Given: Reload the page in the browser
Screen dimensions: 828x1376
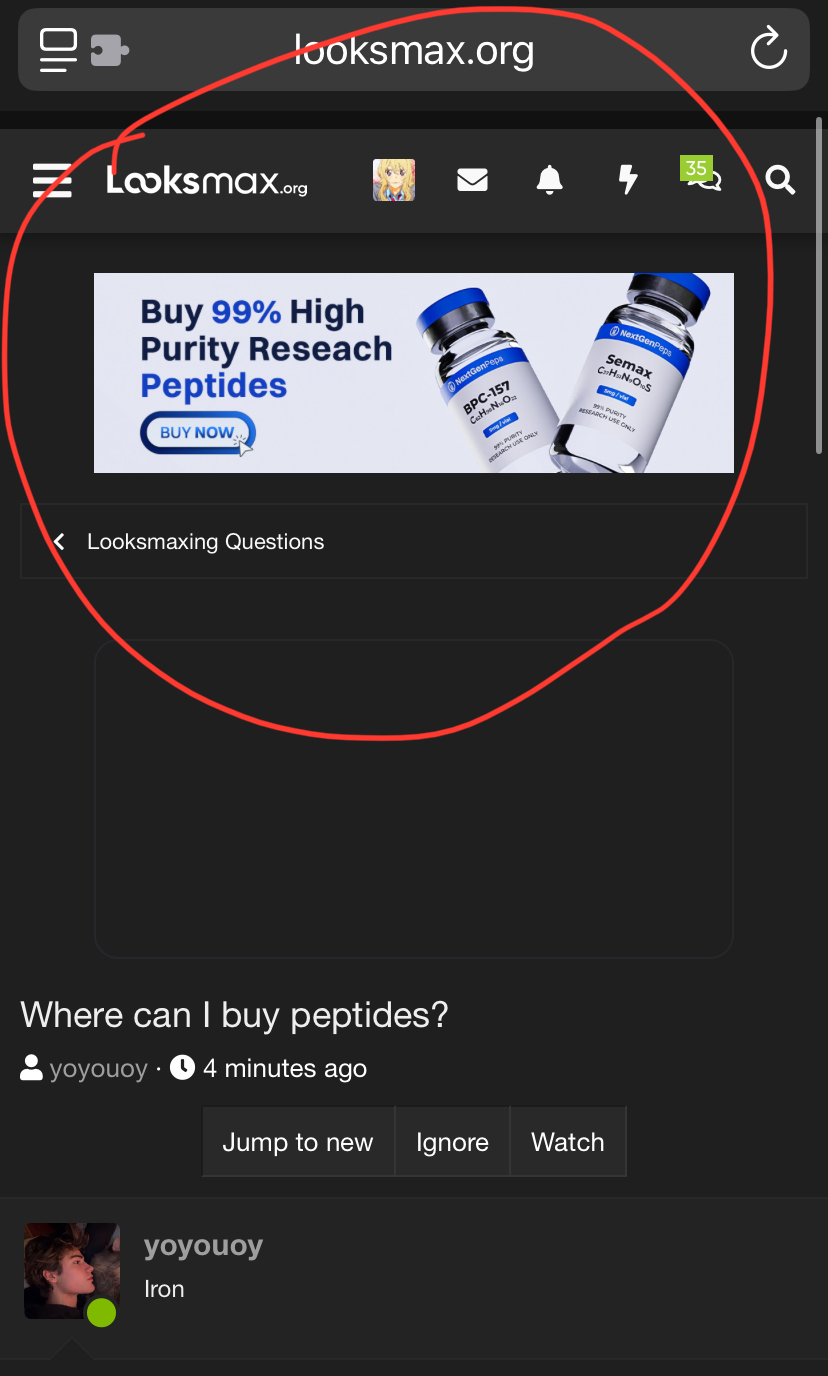Looking at the screenshot, I should tap(768, 50).
